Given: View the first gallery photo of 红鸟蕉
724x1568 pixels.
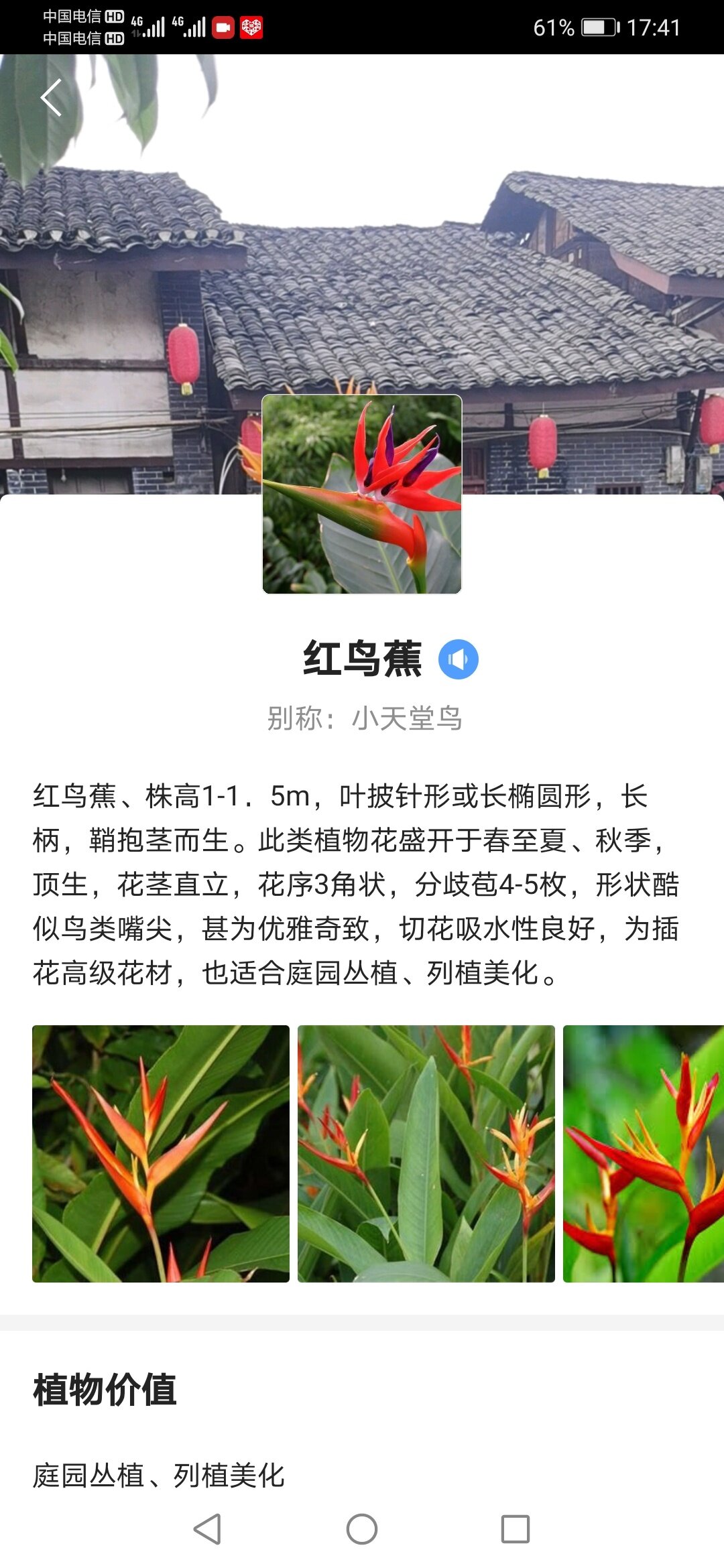Looking at the screenshot, I should [x=161, y=1154].
